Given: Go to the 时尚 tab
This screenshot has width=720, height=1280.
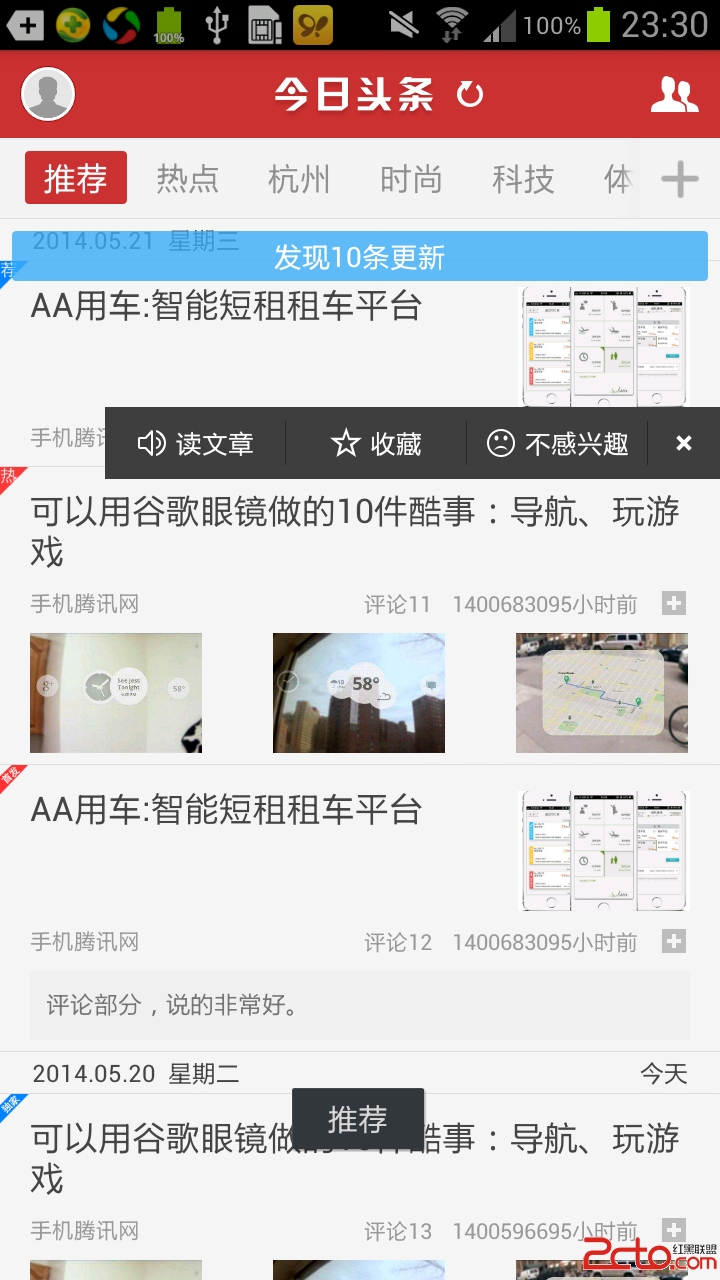Looking at the screenshot, I should [x=411, y=179].
